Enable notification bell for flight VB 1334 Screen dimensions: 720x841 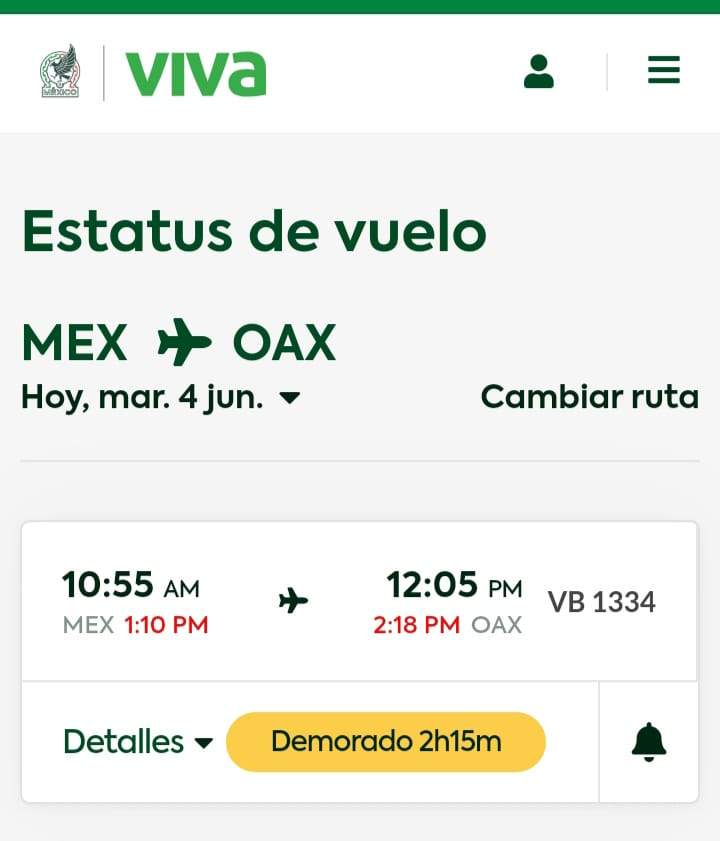[x=649, y=742]
